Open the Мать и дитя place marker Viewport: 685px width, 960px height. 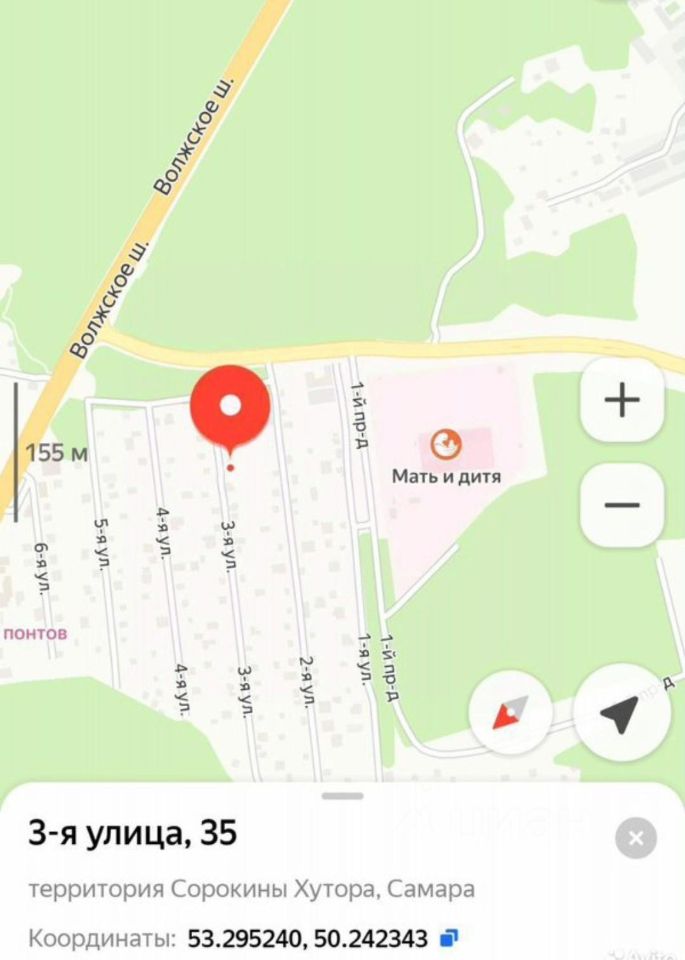446,444
